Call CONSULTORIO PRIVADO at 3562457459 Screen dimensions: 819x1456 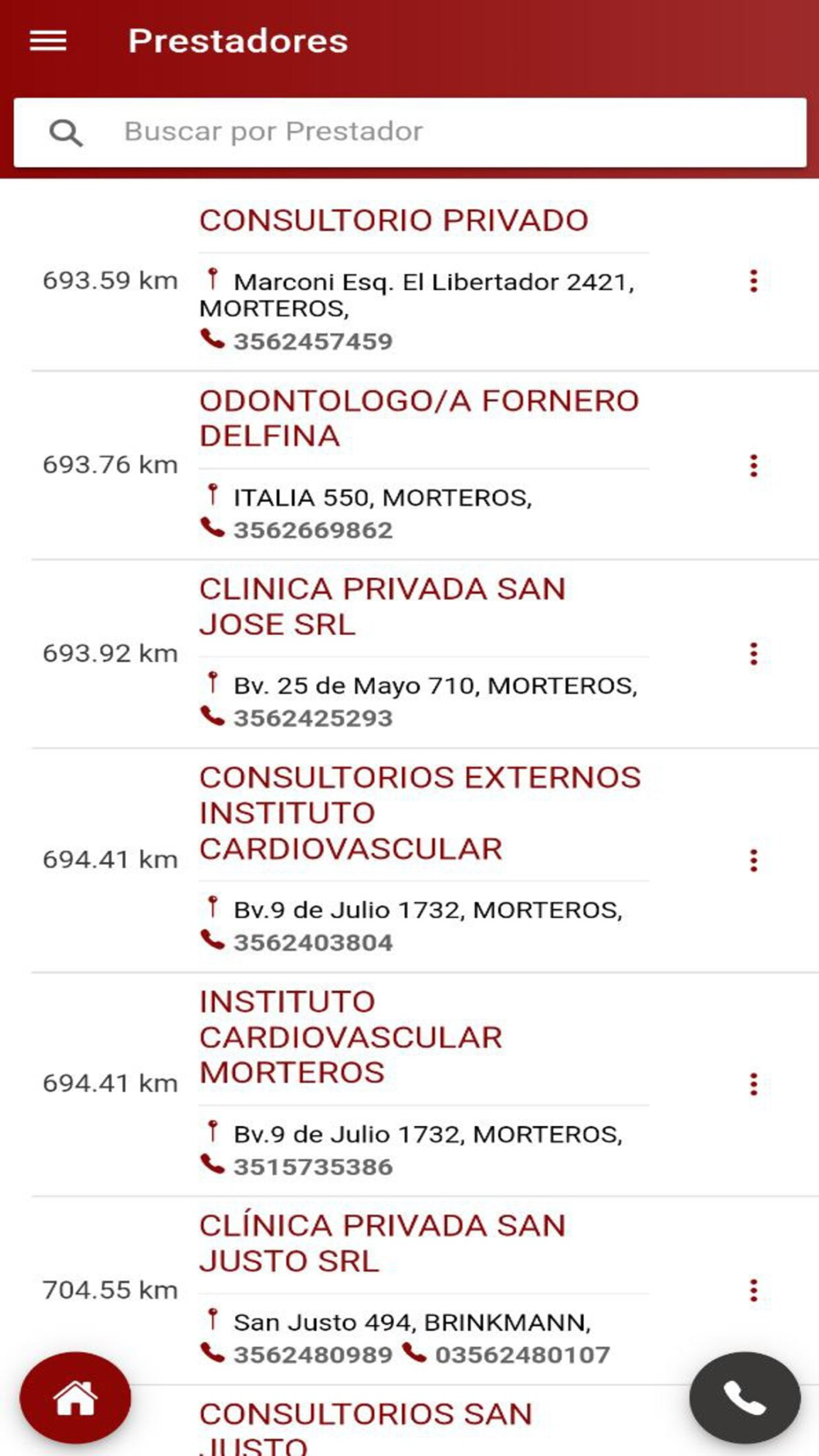click(312, 341)
